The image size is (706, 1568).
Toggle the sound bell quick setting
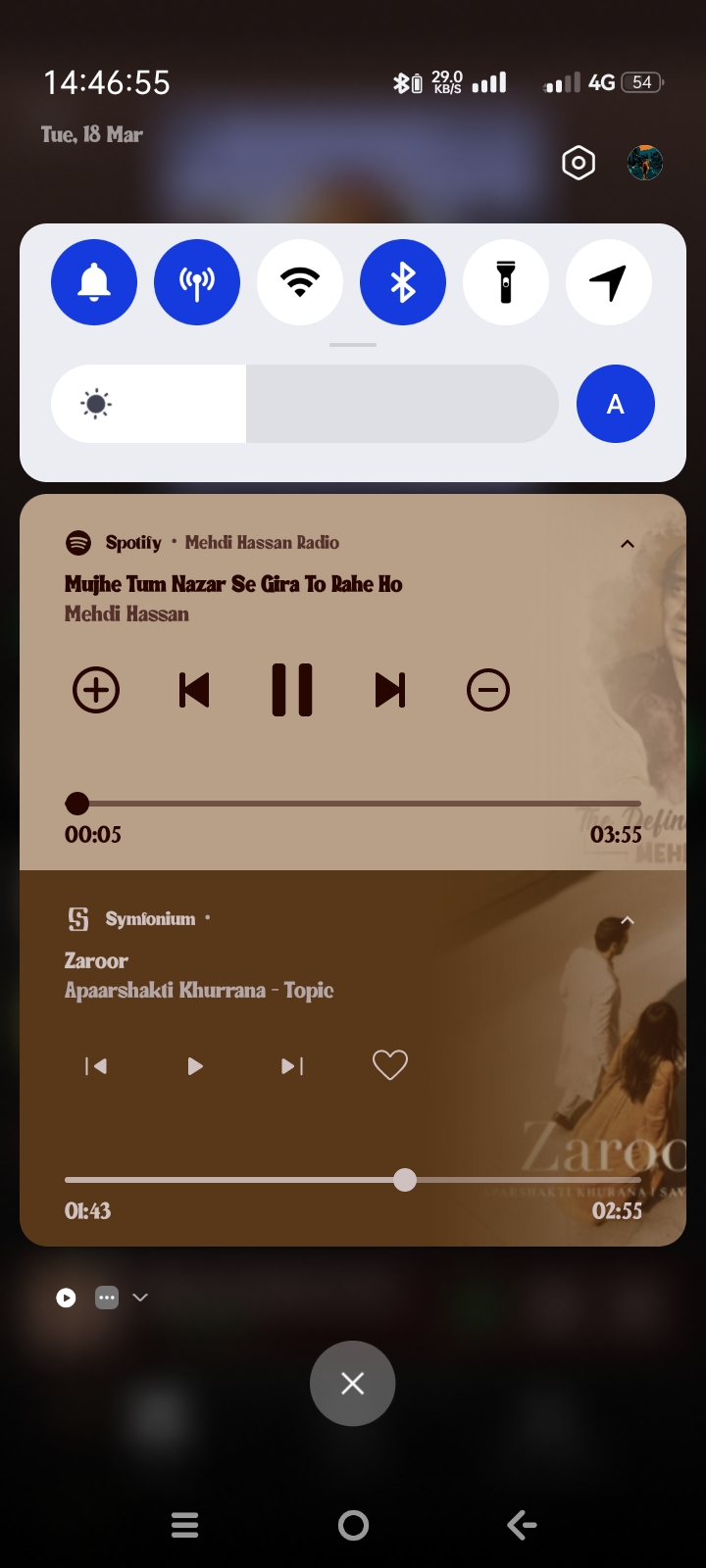[x=94, y=282]
